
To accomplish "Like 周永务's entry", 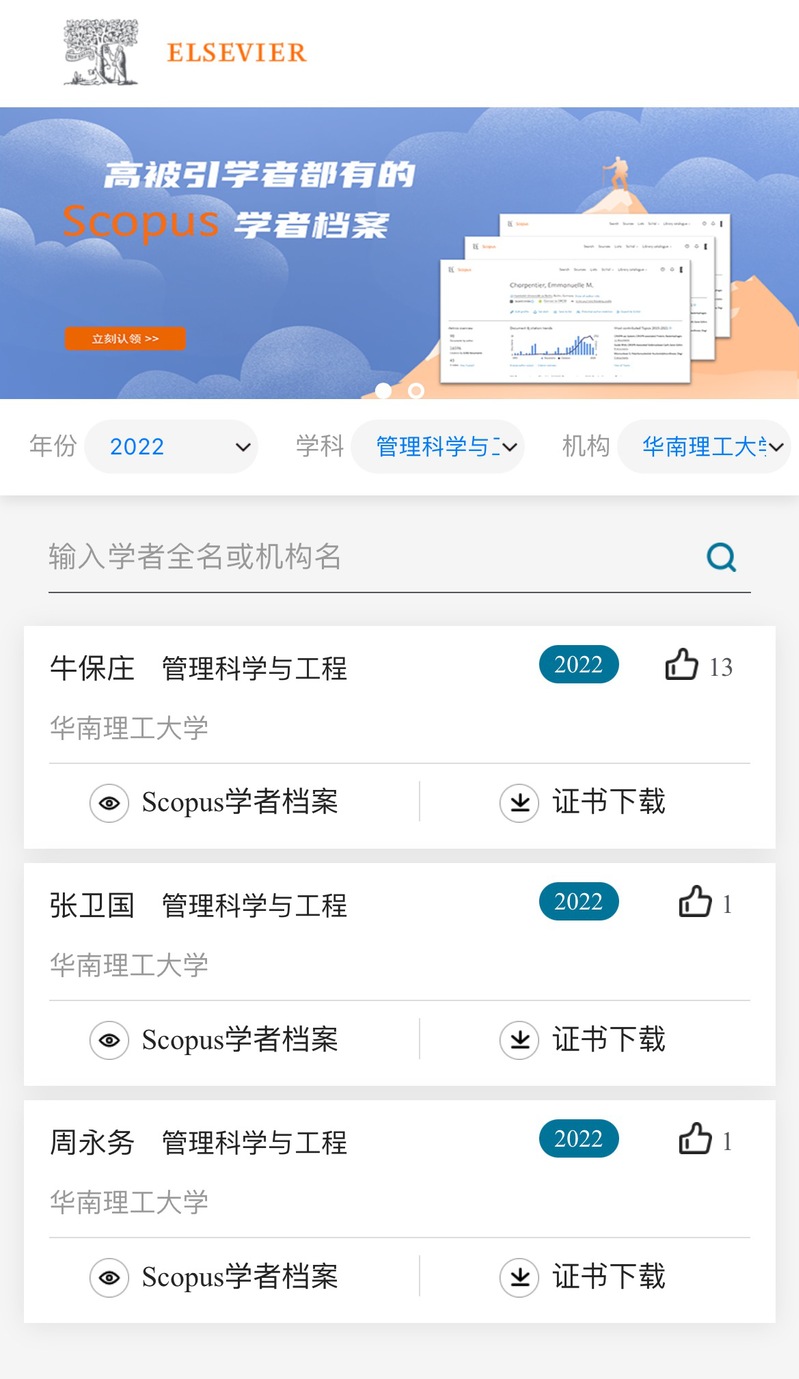I will click(695, 1139).
